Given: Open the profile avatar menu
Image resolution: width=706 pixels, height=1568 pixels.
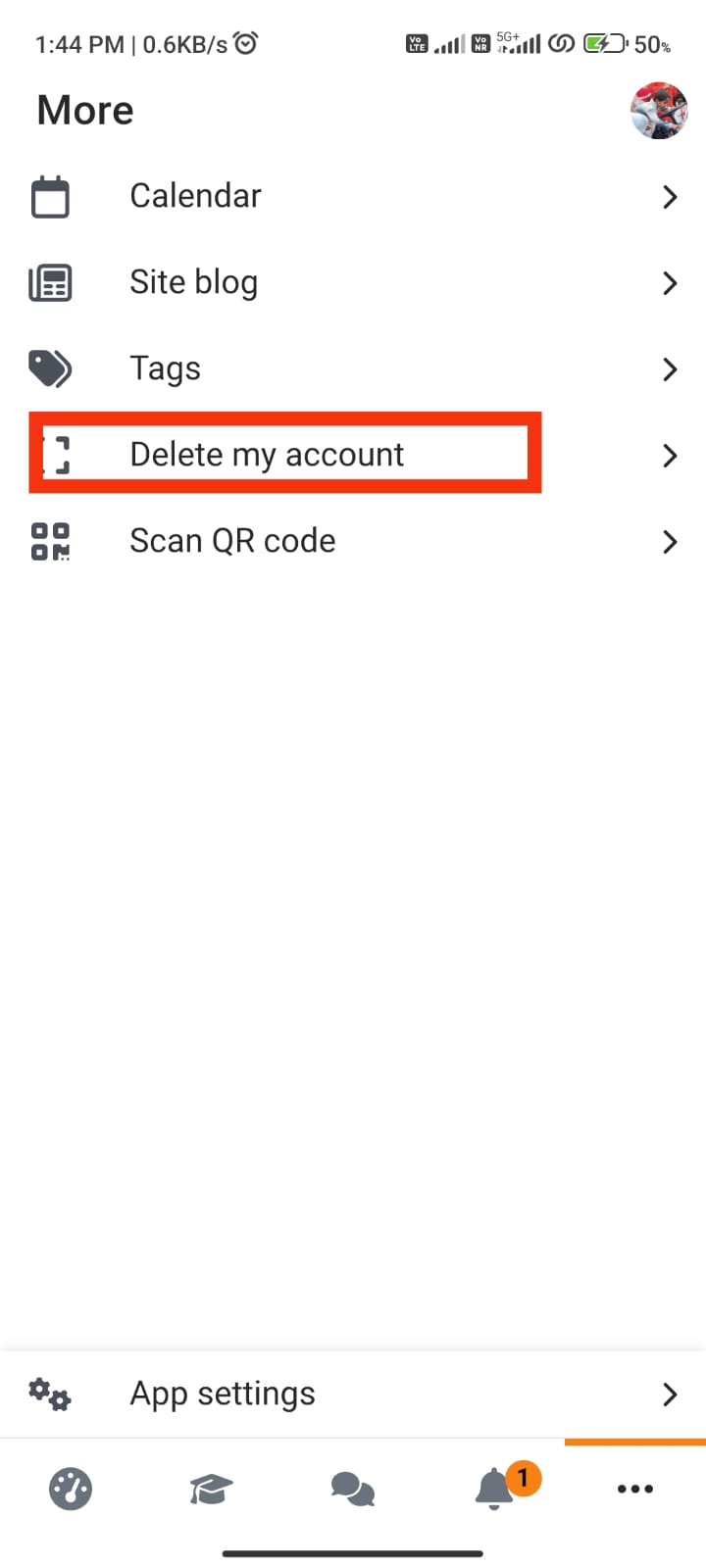Looking at the screenshot, I should (x=658, y=111).
